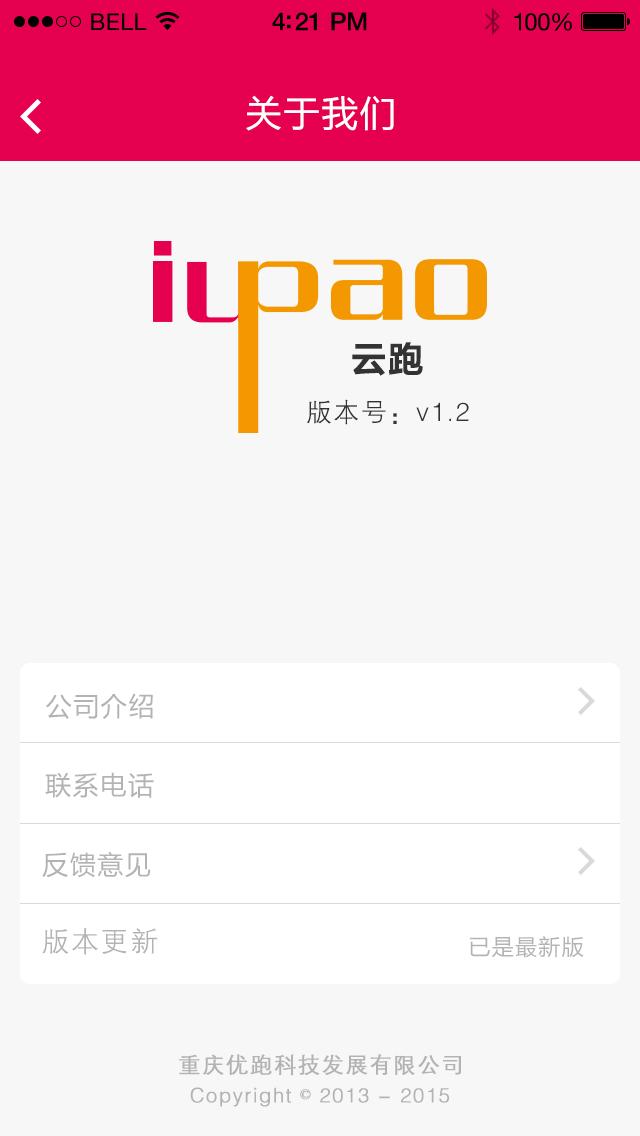Open the 公司介绍 row
640x1136 pixels.
[320, 704]
